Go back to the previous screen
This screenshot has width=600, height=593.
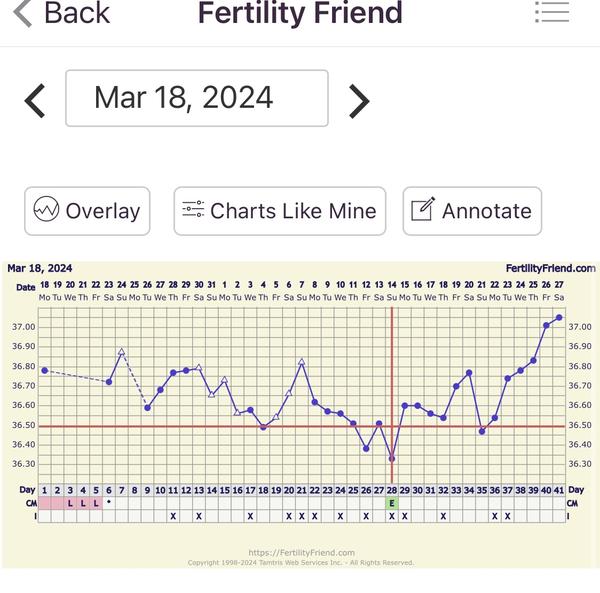pyautogui.click(x=60, y=13)
